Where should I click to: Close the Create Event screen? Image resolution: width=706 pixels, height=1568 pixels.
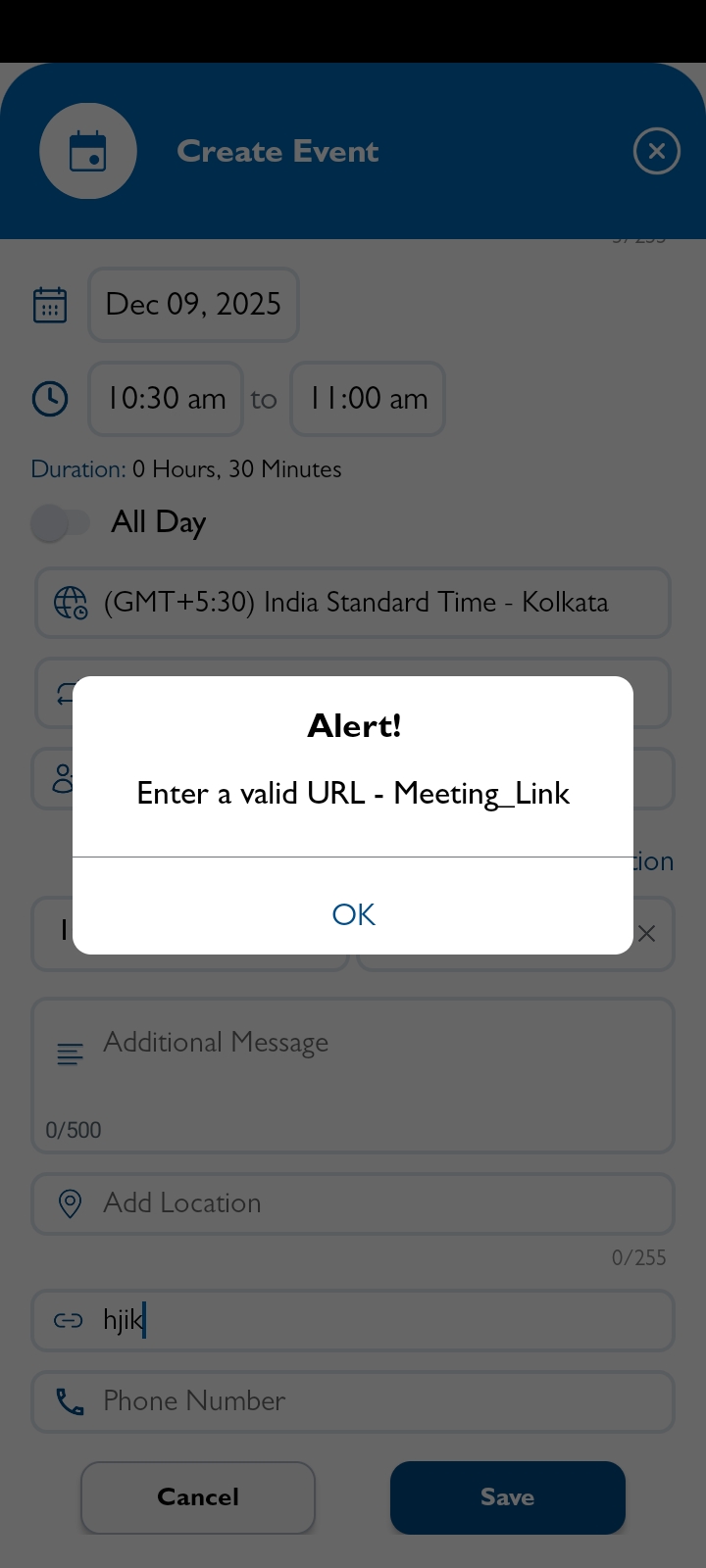tap(656, 151)
